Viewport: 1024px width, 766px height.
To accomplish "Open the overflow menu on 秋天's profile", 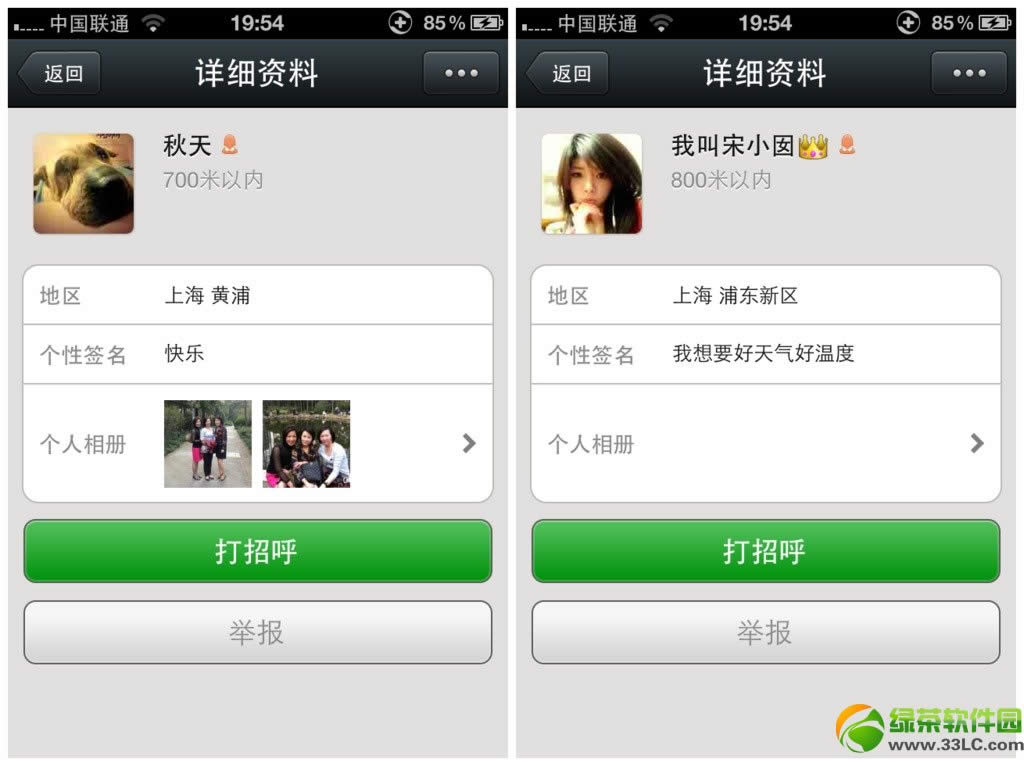I will (x=460, y=73).
